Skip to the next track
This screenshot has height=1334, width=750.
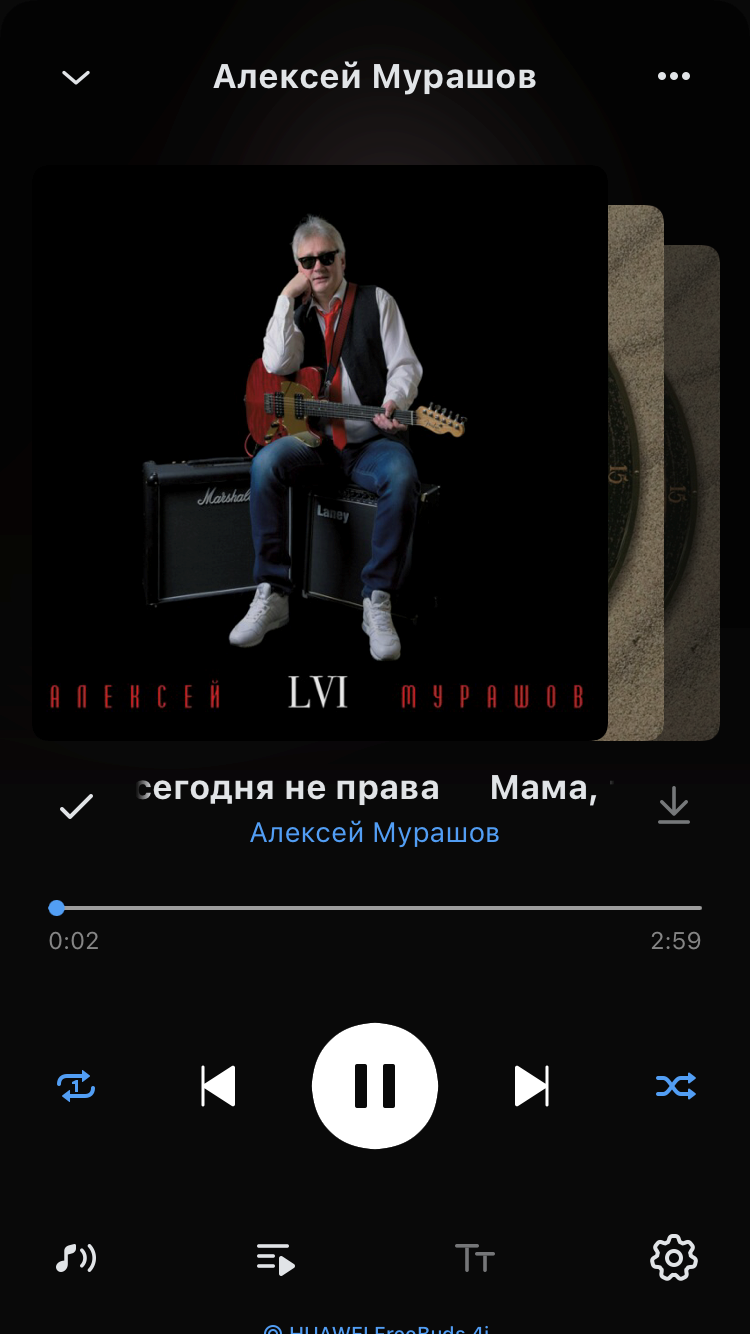pyautogui.click(x=531, y=1086)
